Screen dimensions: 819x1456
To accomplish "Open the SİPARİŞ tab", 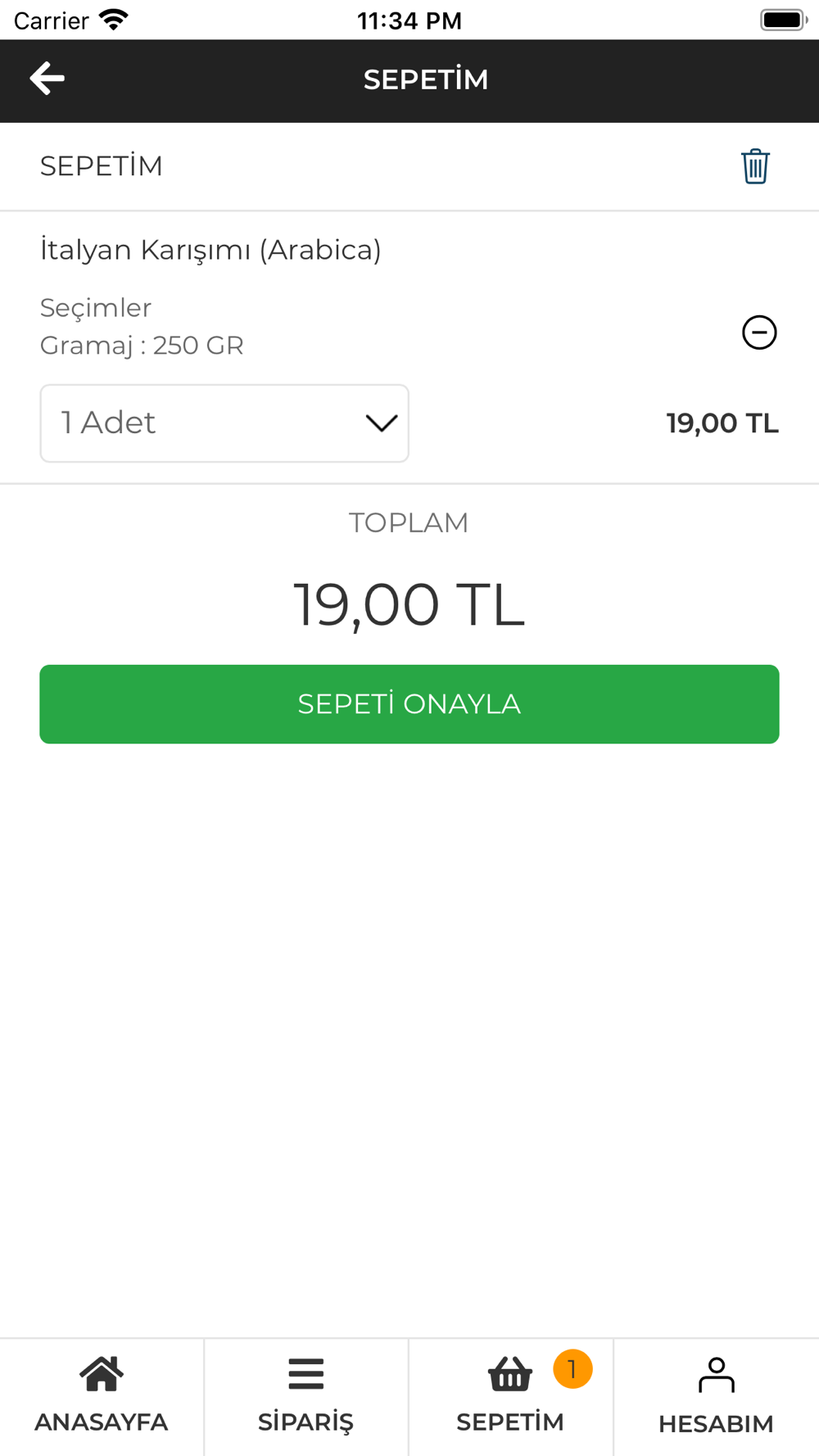I will 306,1397.
